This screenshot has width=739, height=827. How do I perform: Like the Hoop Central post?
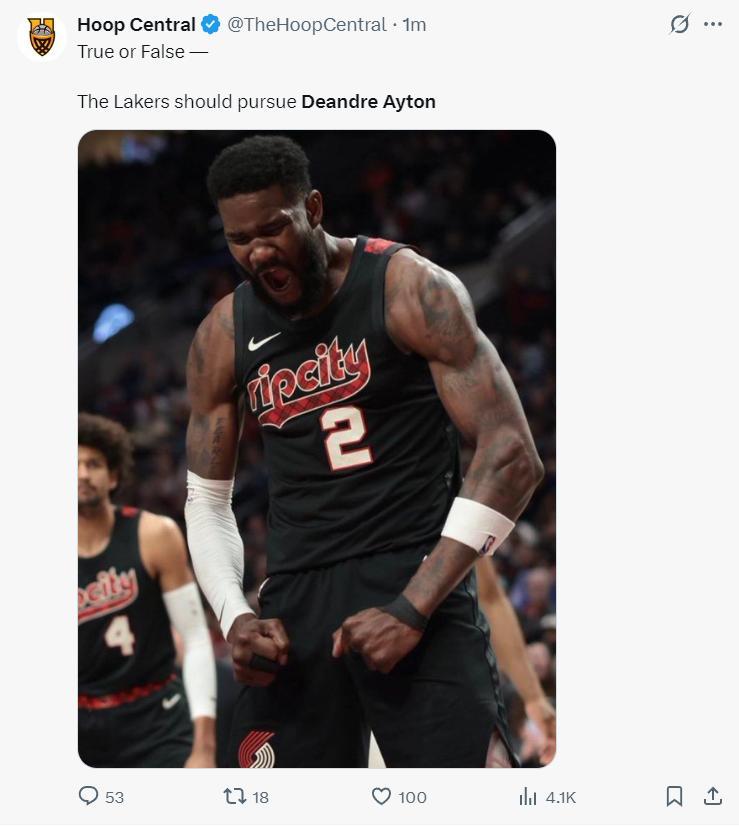pos(381,796)
